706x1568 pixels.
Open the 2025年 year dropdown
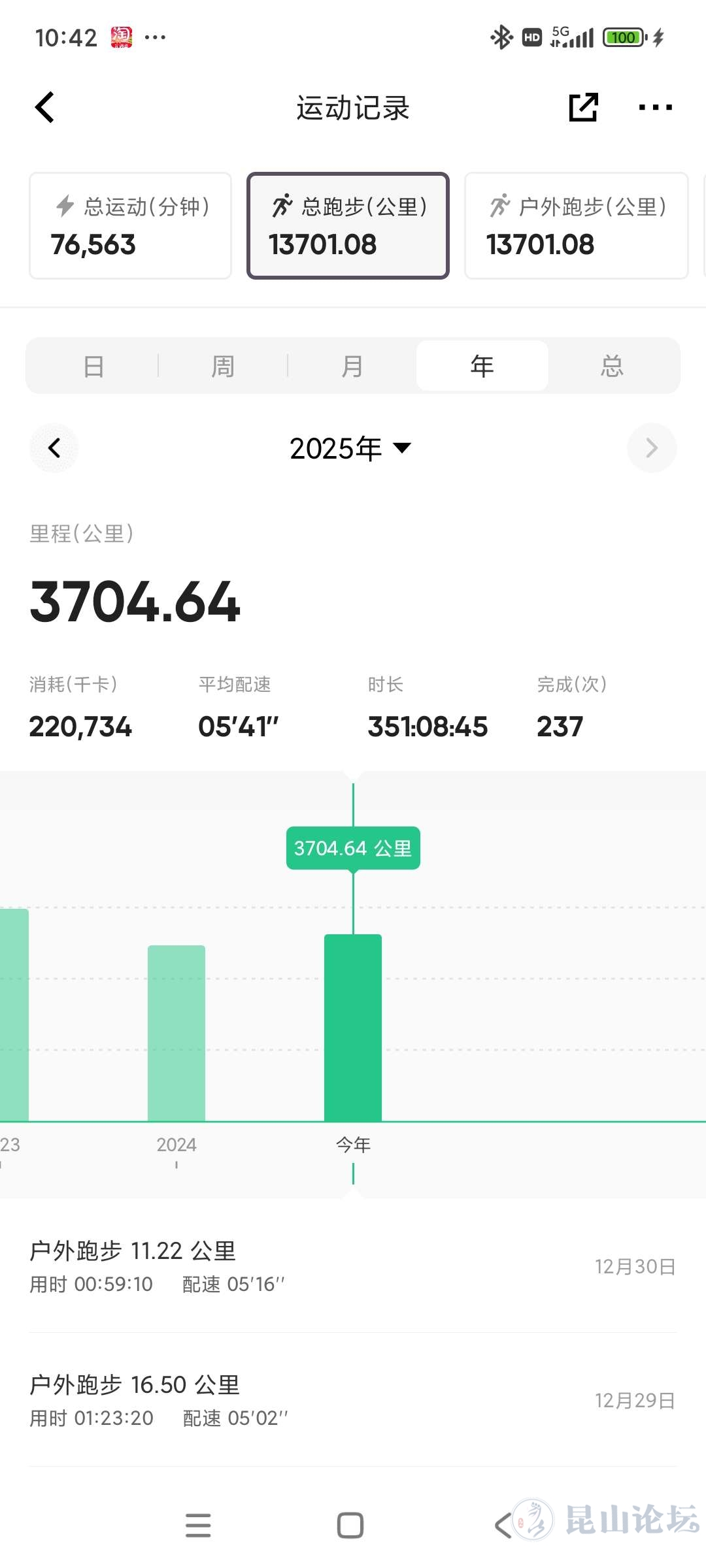pos(351,448)
